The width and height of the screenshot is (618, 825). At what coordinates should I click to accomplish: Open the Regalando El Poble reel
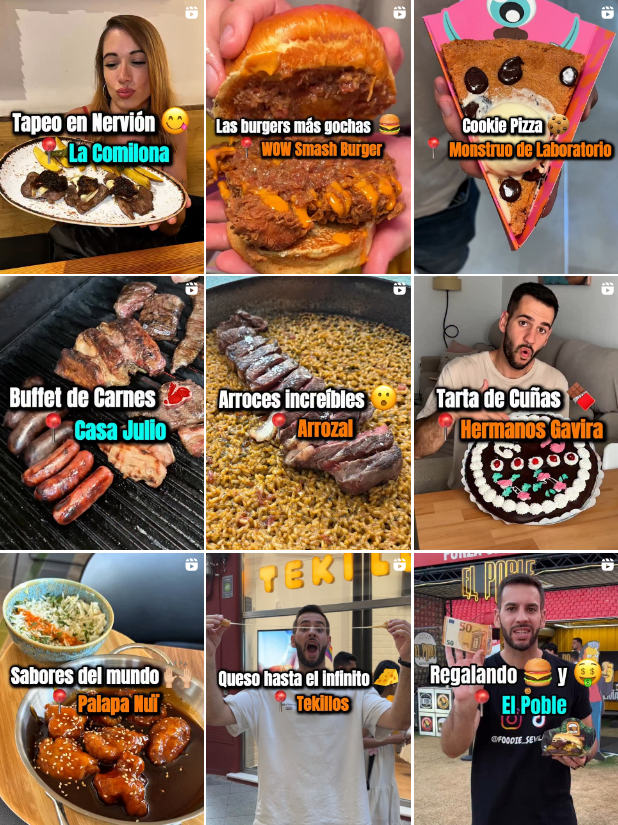tap(515, 688)
